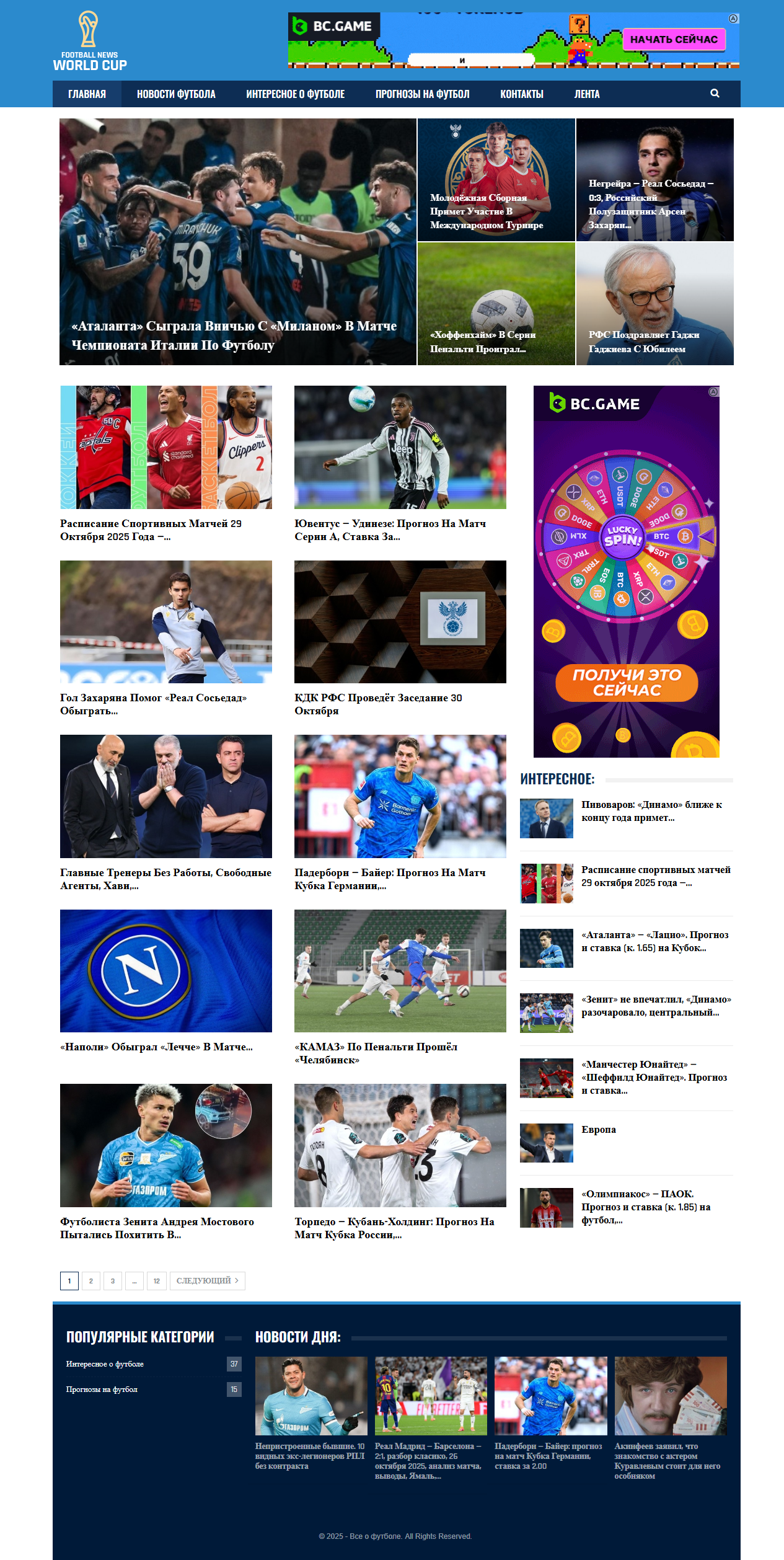This screenshot has width=784, height=1560.
Task: Open Ювентус – Удинезе match forecast
Action: click(390, 530)
